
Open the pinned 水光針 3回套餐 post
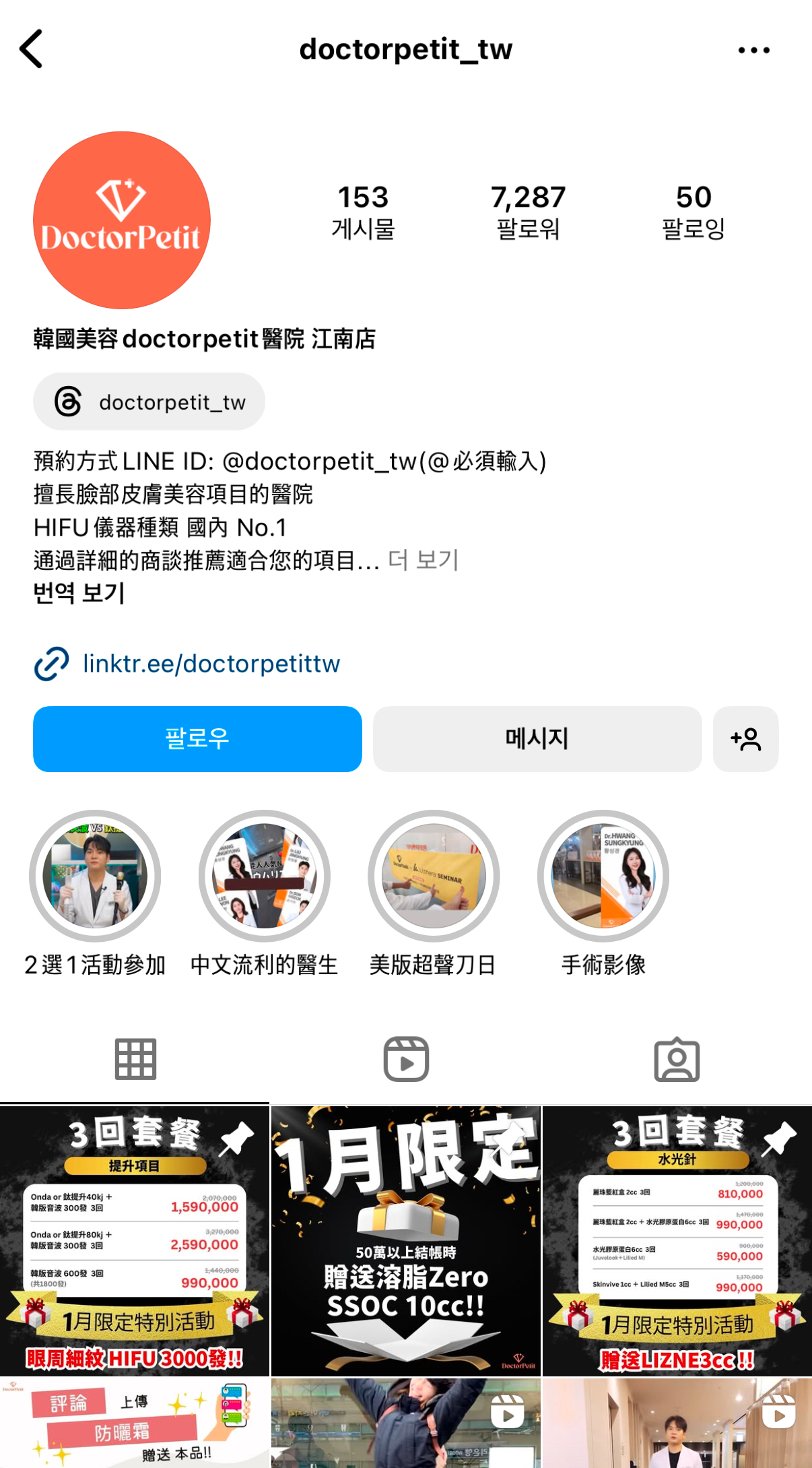(x=677, y=1241)
